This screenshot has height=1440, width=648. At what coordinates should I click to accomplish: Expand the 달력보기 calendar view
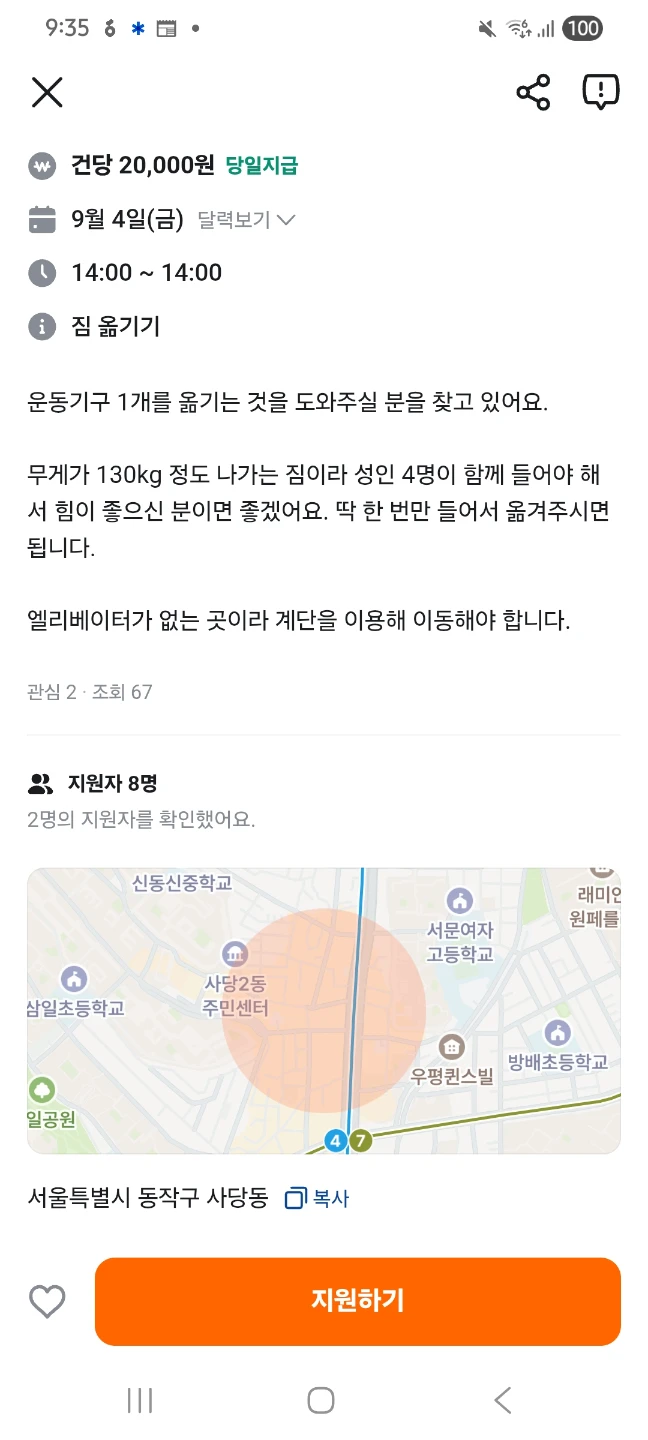coord(246,220)
